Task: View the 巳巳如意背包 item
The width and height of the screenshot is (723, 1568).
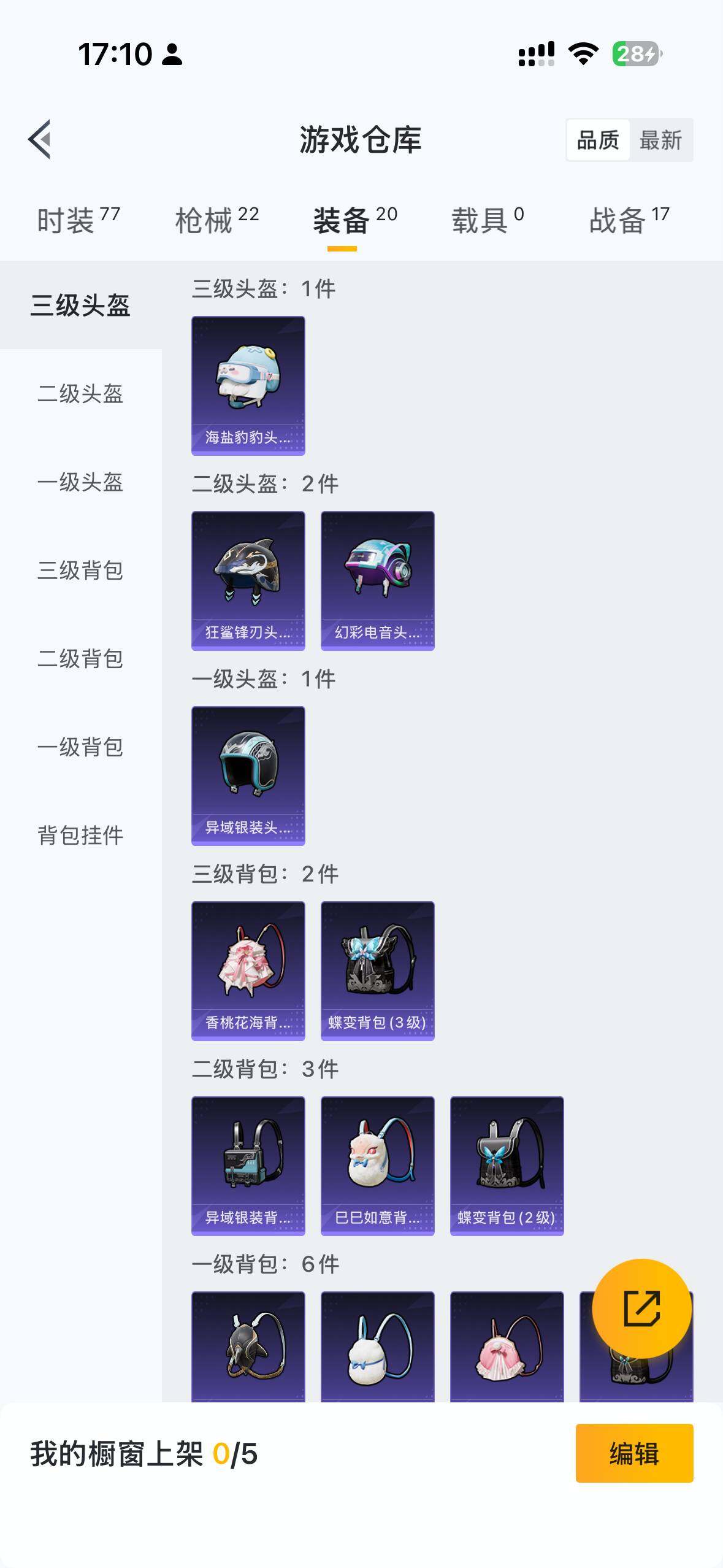Action: click(377, 1166)
